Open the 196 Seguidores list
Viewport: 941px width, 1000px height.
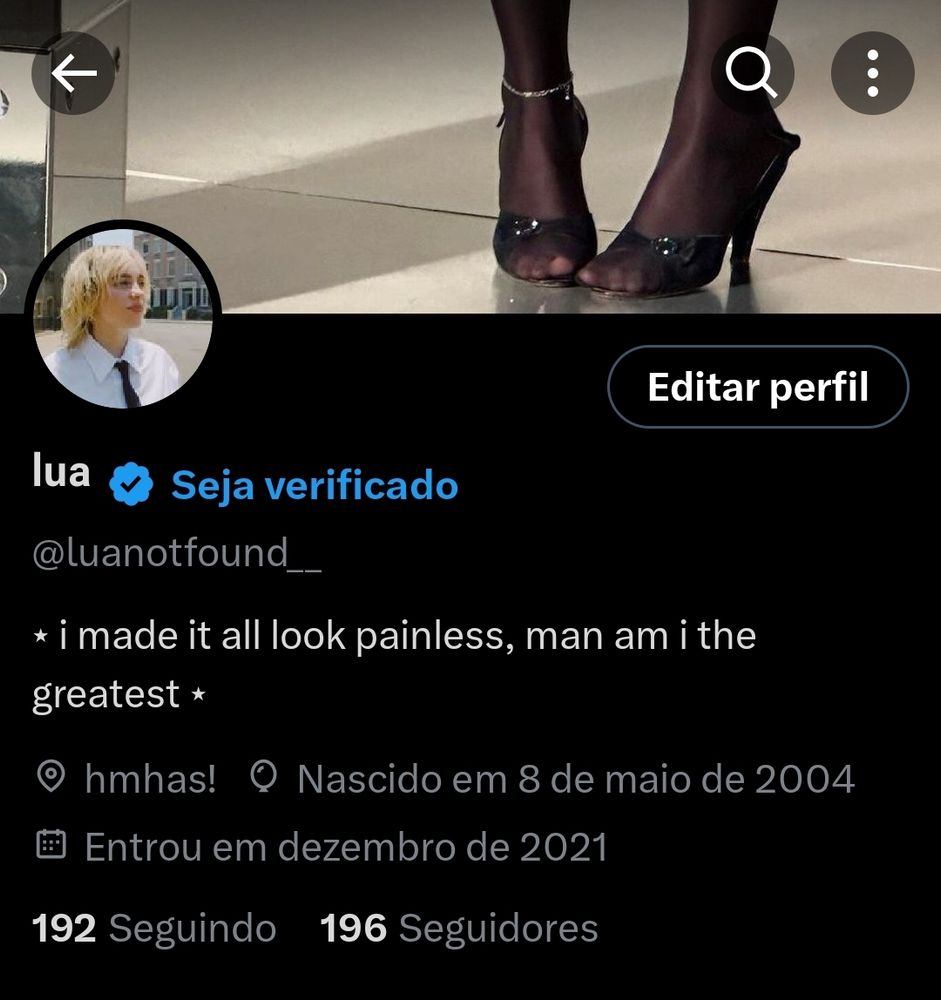point(459,928)
